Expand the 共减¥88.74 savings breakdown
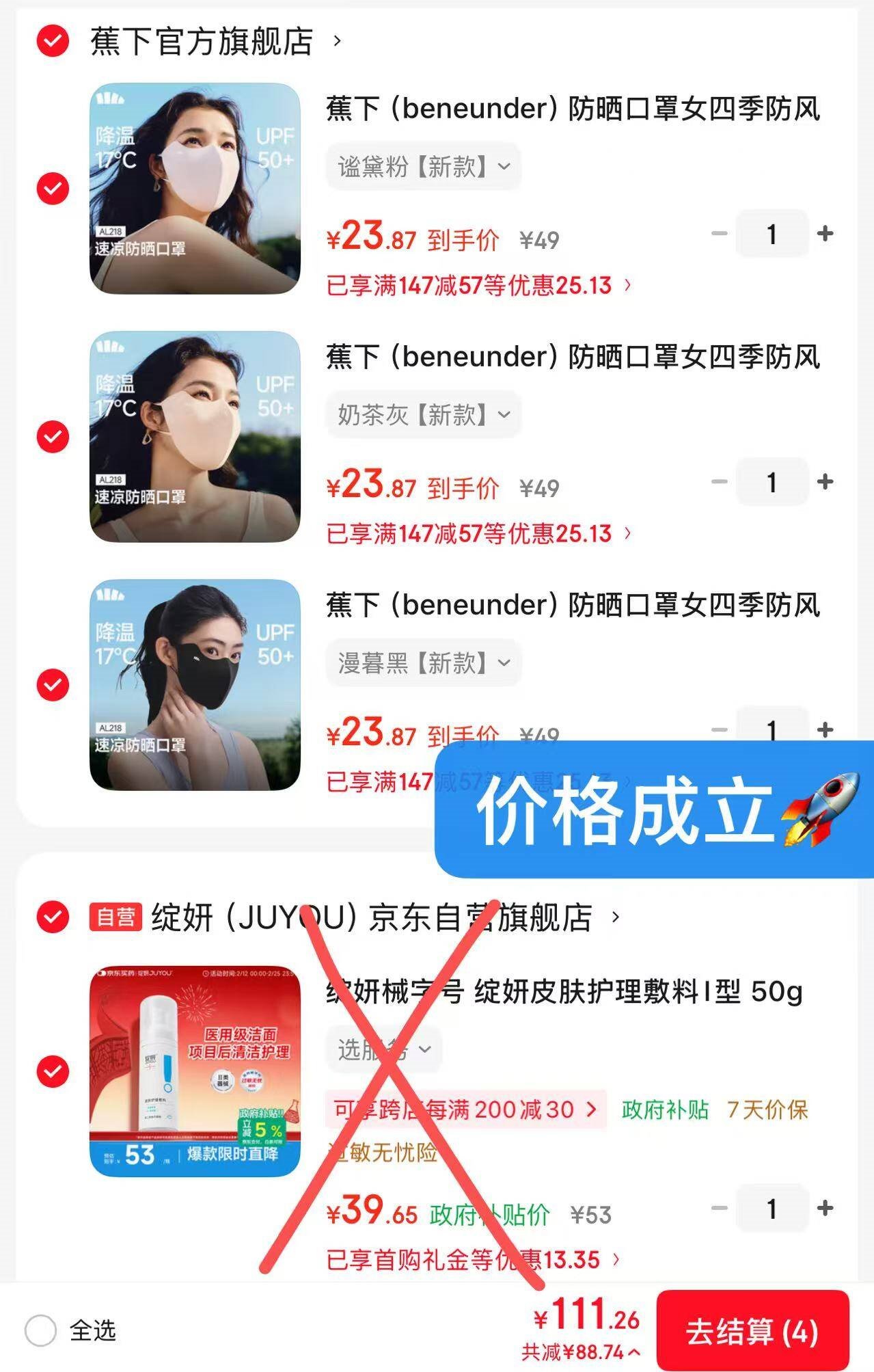The width and height of the screenshot is (874, 1372). pos(581,1351)
